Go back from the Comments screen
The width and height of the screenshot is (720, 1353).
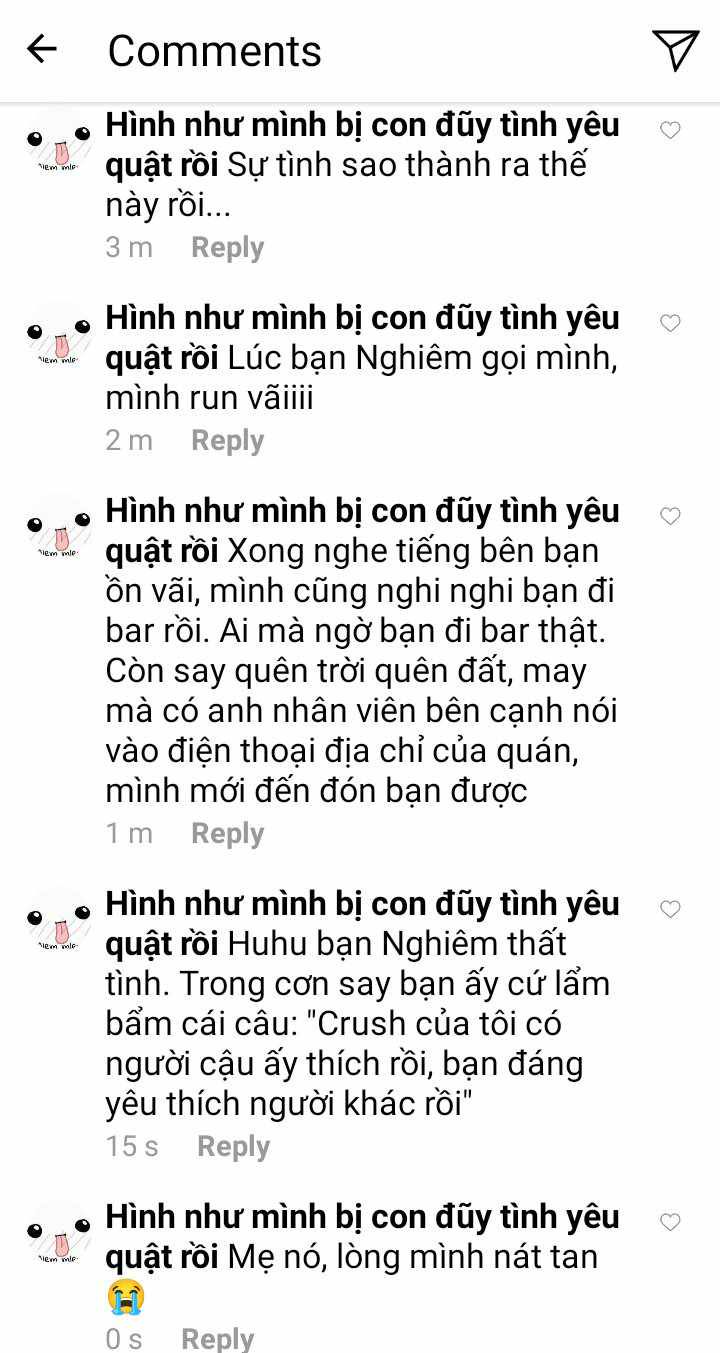click(x=42, y=49)
